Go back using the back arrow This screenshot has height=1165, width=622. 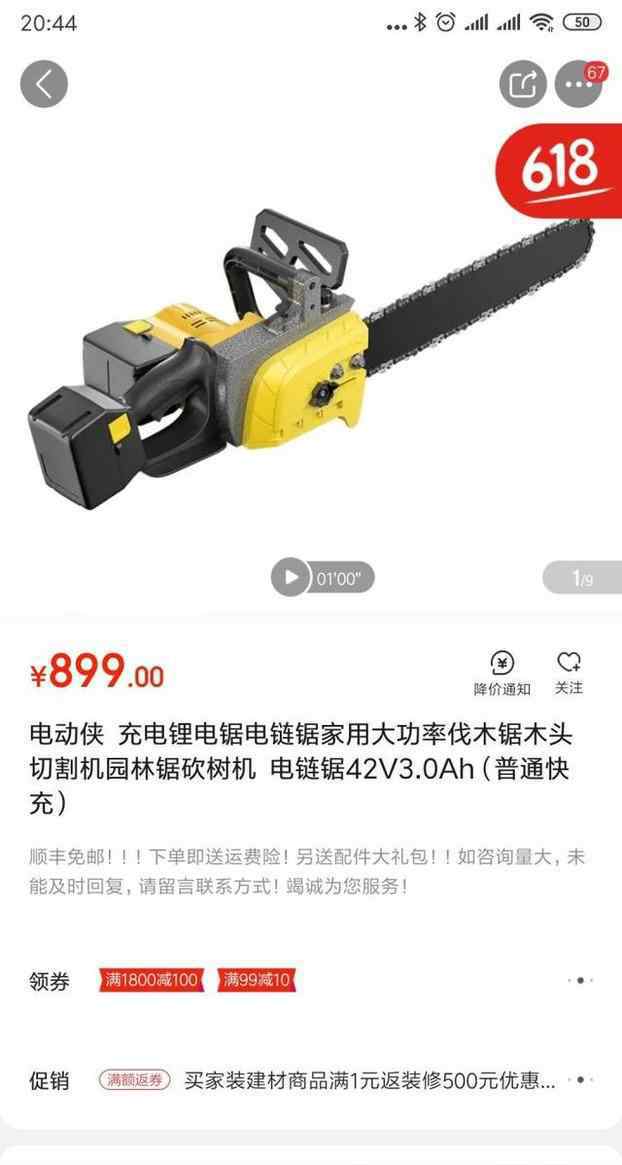pos(44,84)
